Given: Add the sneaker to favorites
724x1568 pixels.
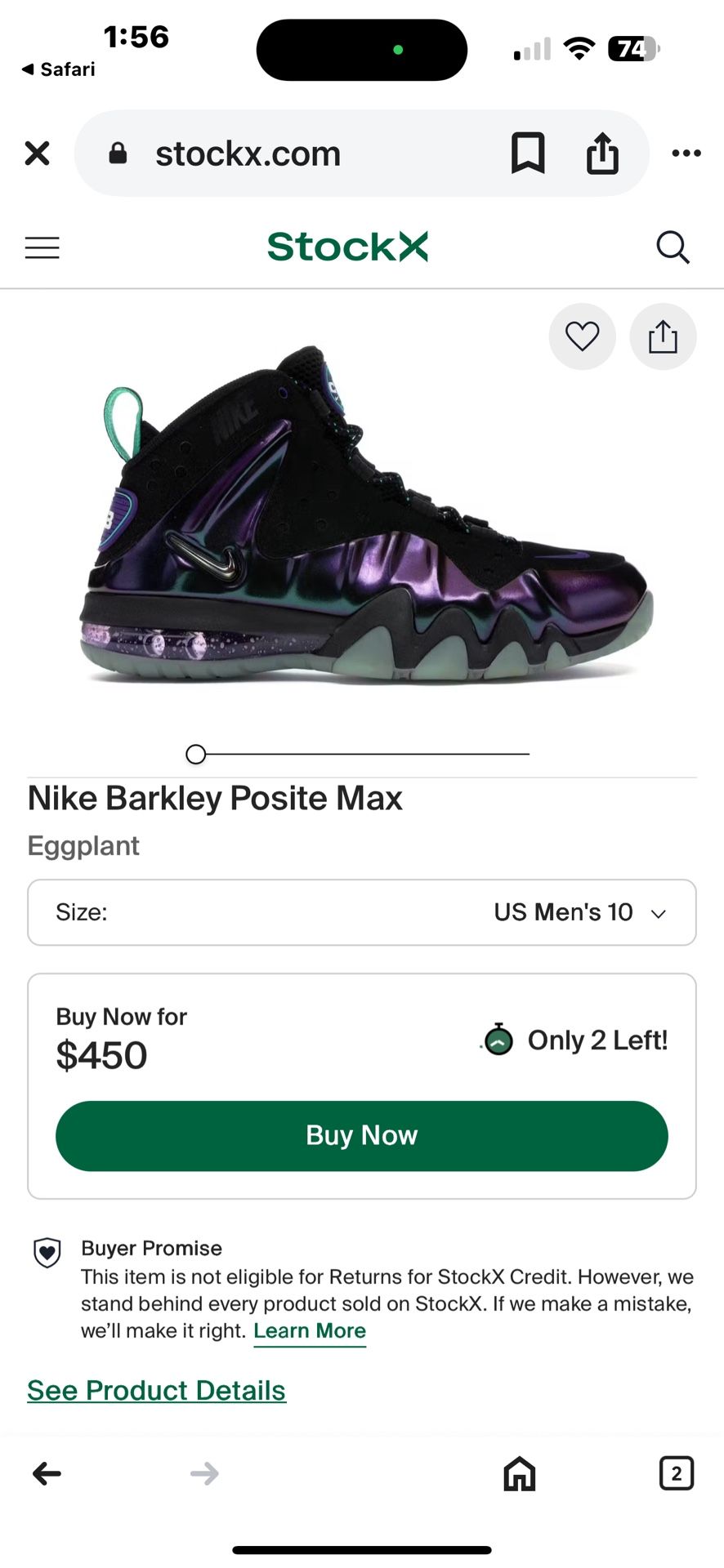Looking at the screenshot, I should click(582, 336).
